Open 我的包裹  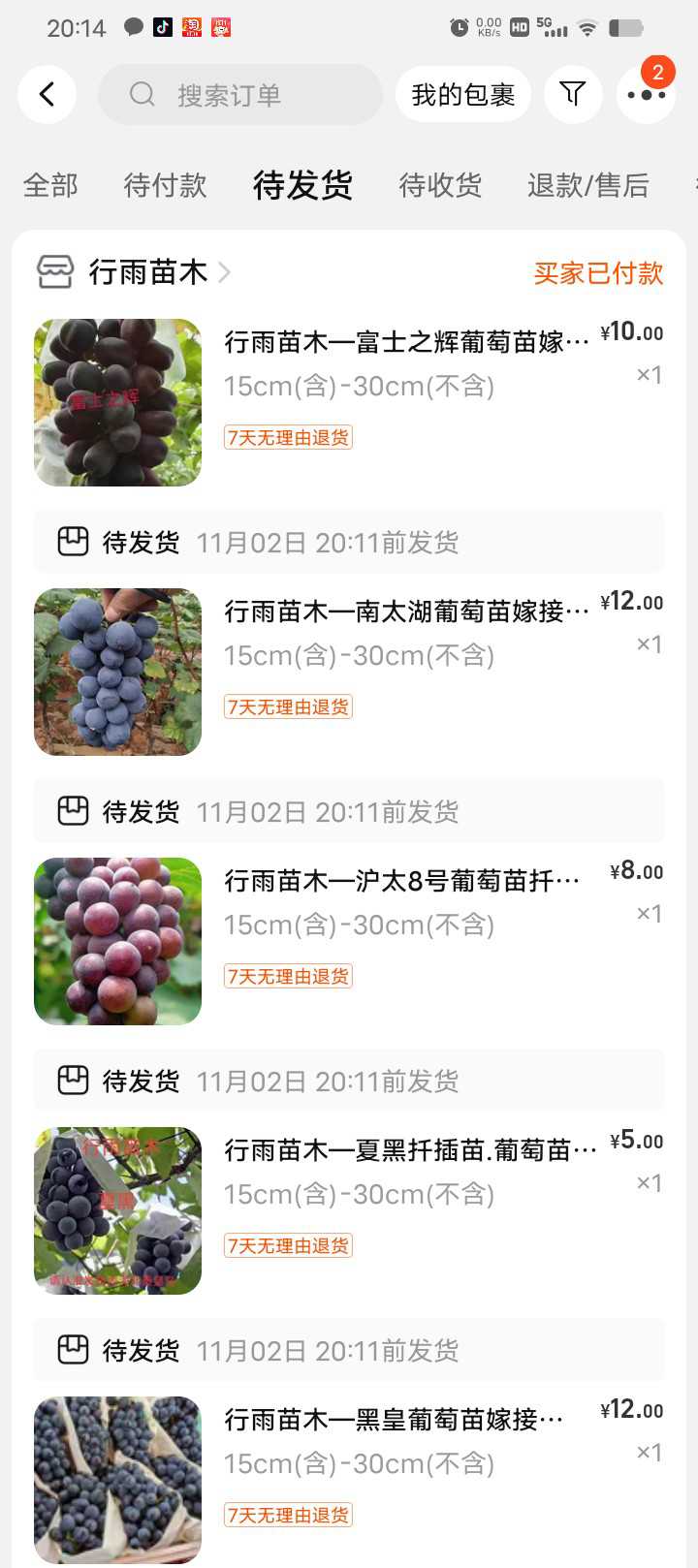462,94
